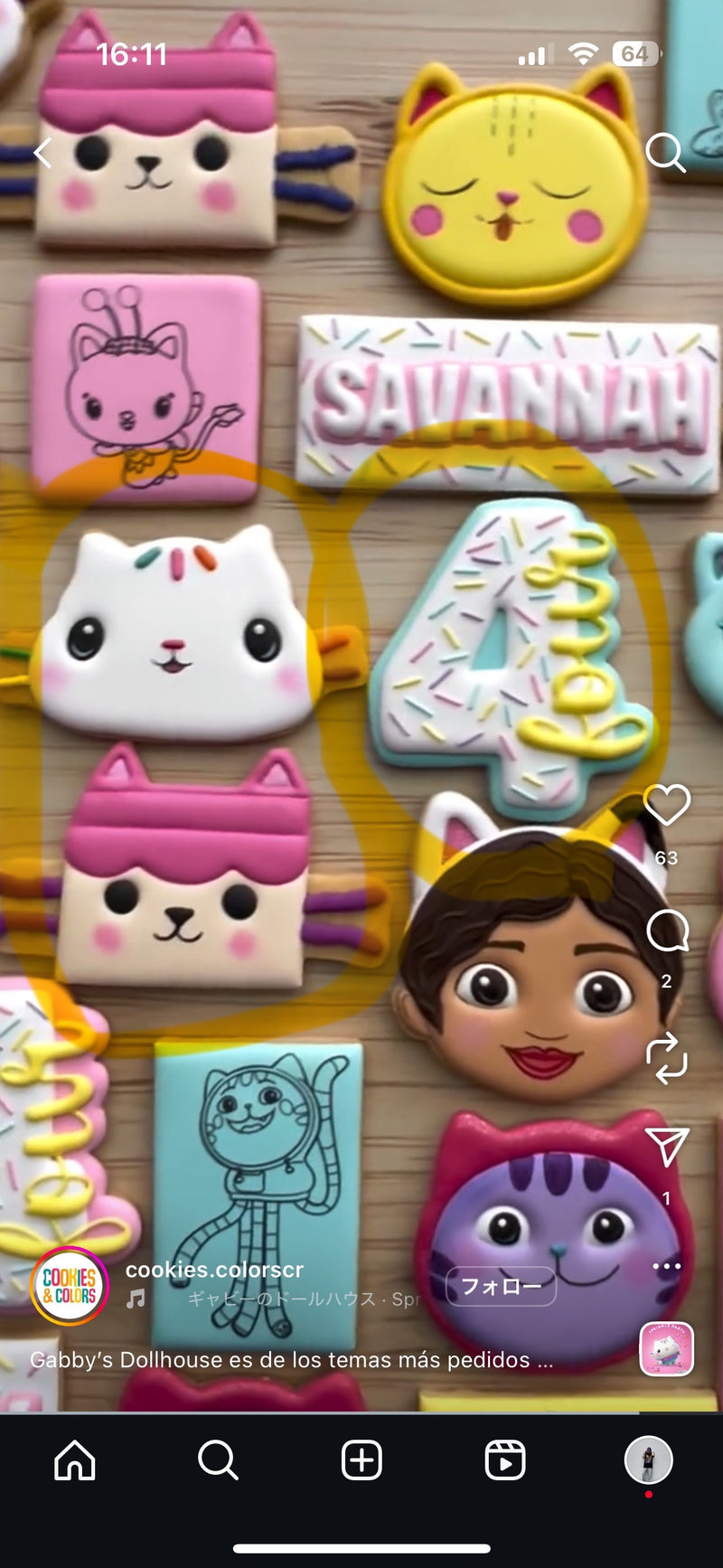
Task: Like this reel with the heart icon
Action: point(667,805)
